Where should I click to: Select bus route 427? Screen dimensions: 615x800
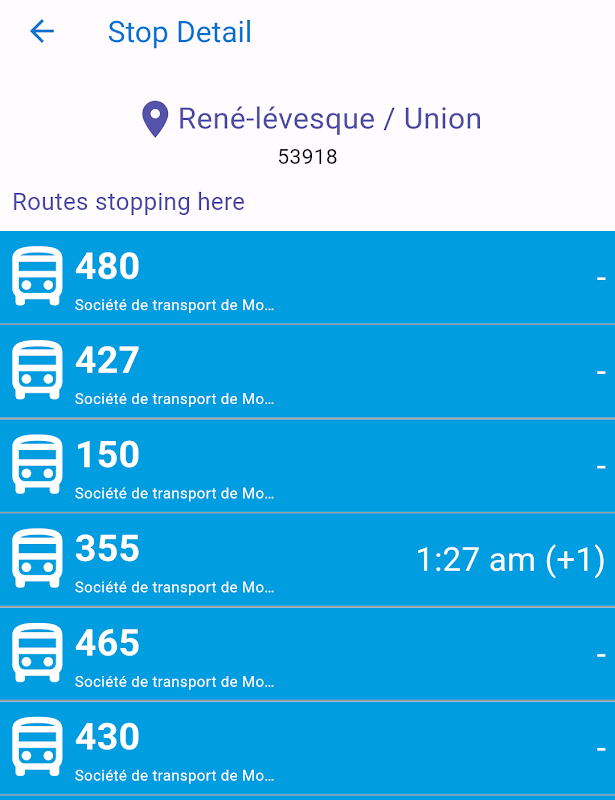307,371
